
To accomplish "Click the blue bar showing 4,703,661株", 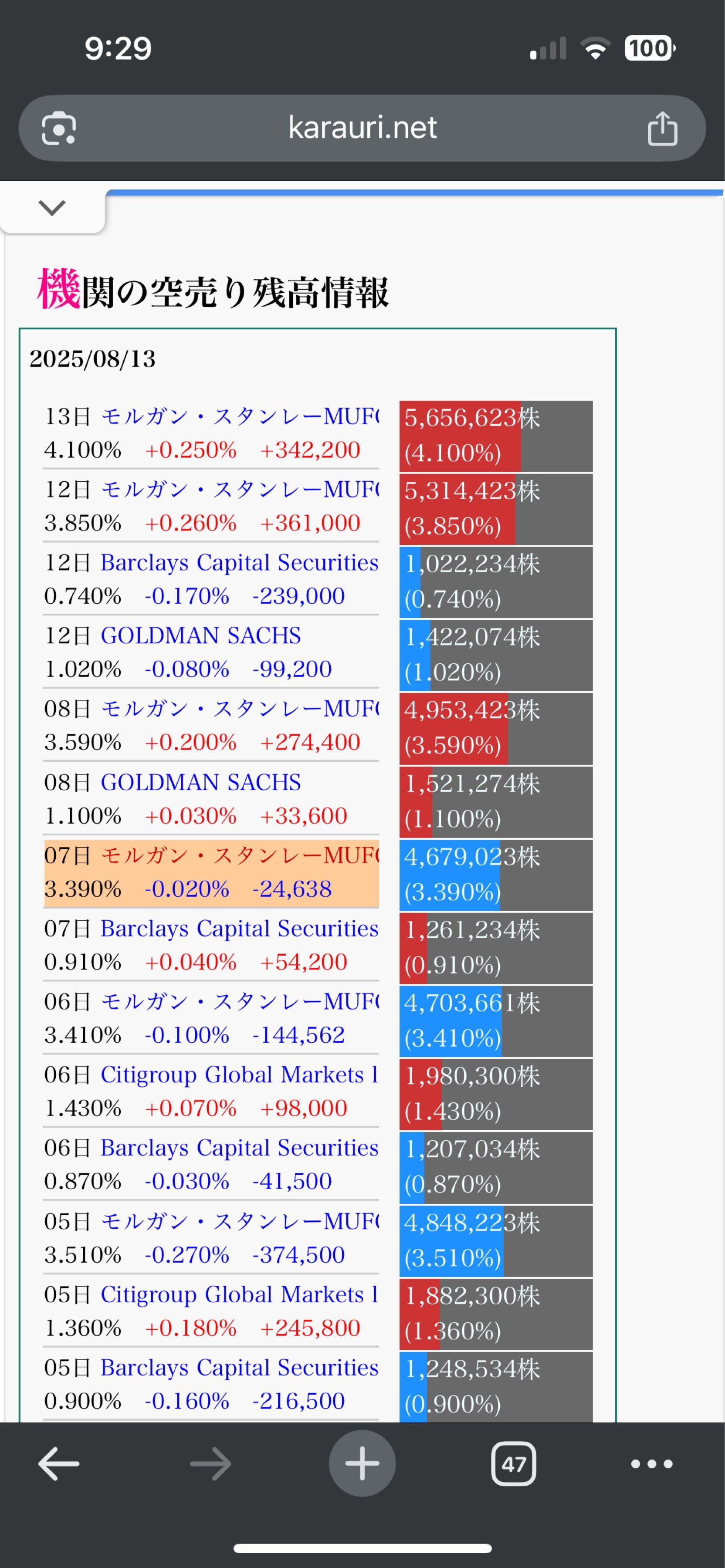I will (451, 1020).
